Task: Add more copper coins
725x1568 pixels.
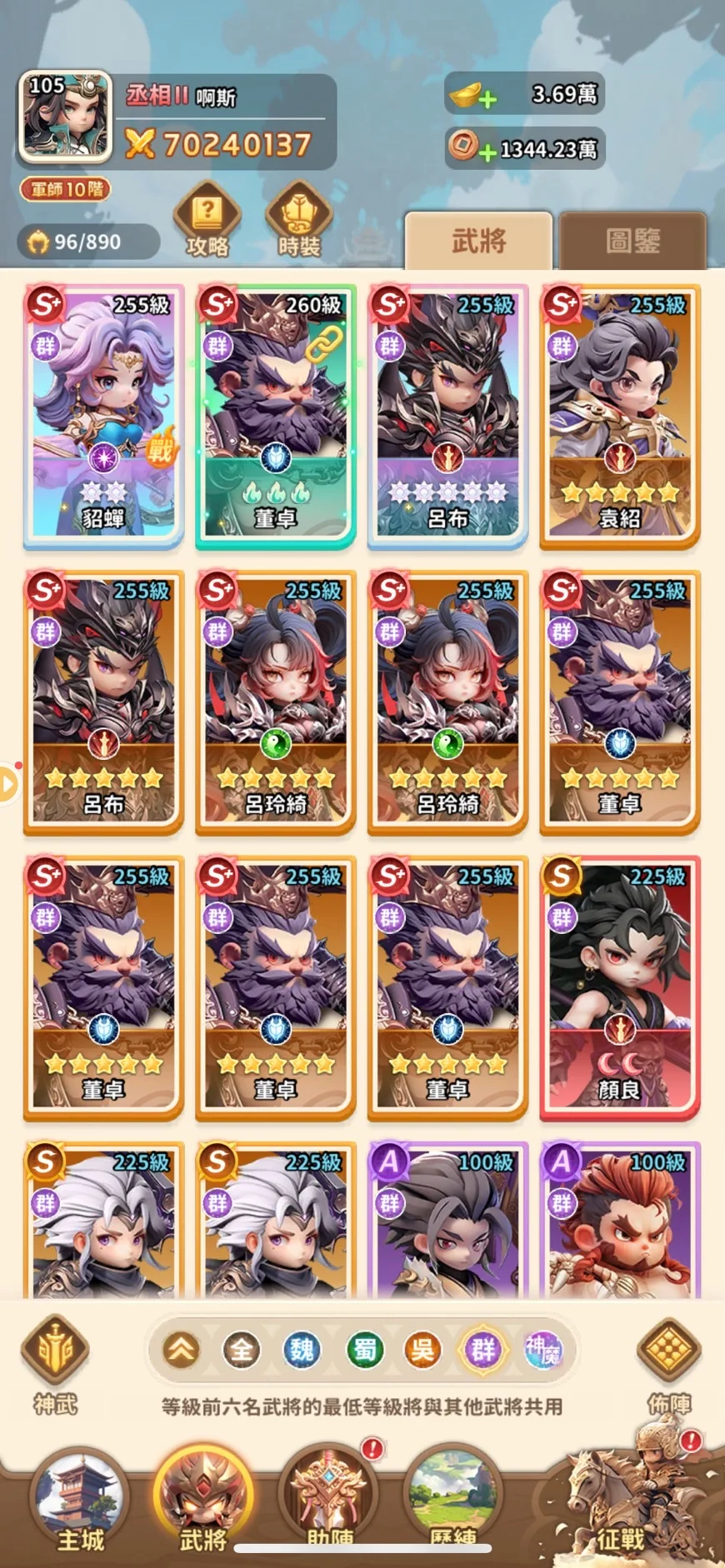Action: pyautogui.click(x=487, y=152)
